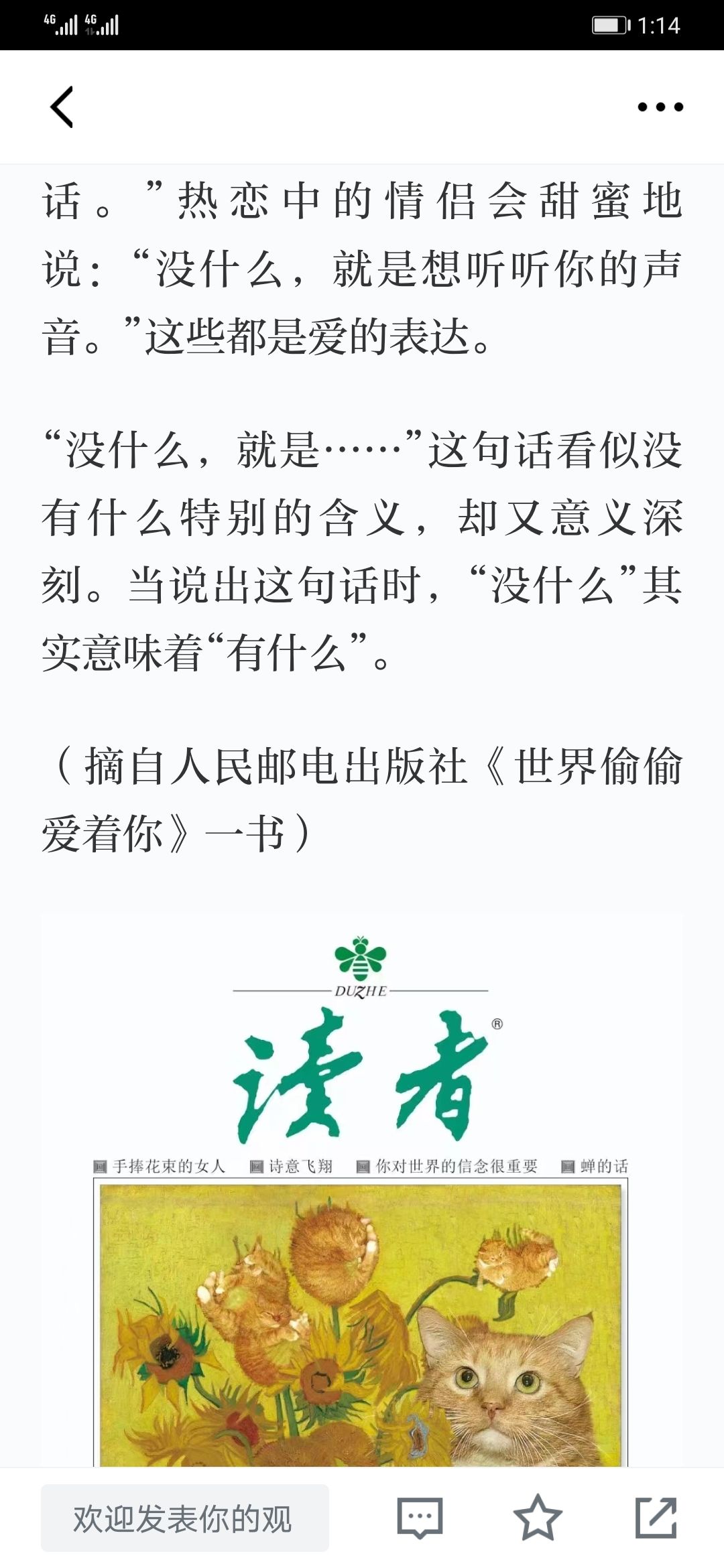Tap the comment input field
724x1568 pixels.
(185, 1518)
